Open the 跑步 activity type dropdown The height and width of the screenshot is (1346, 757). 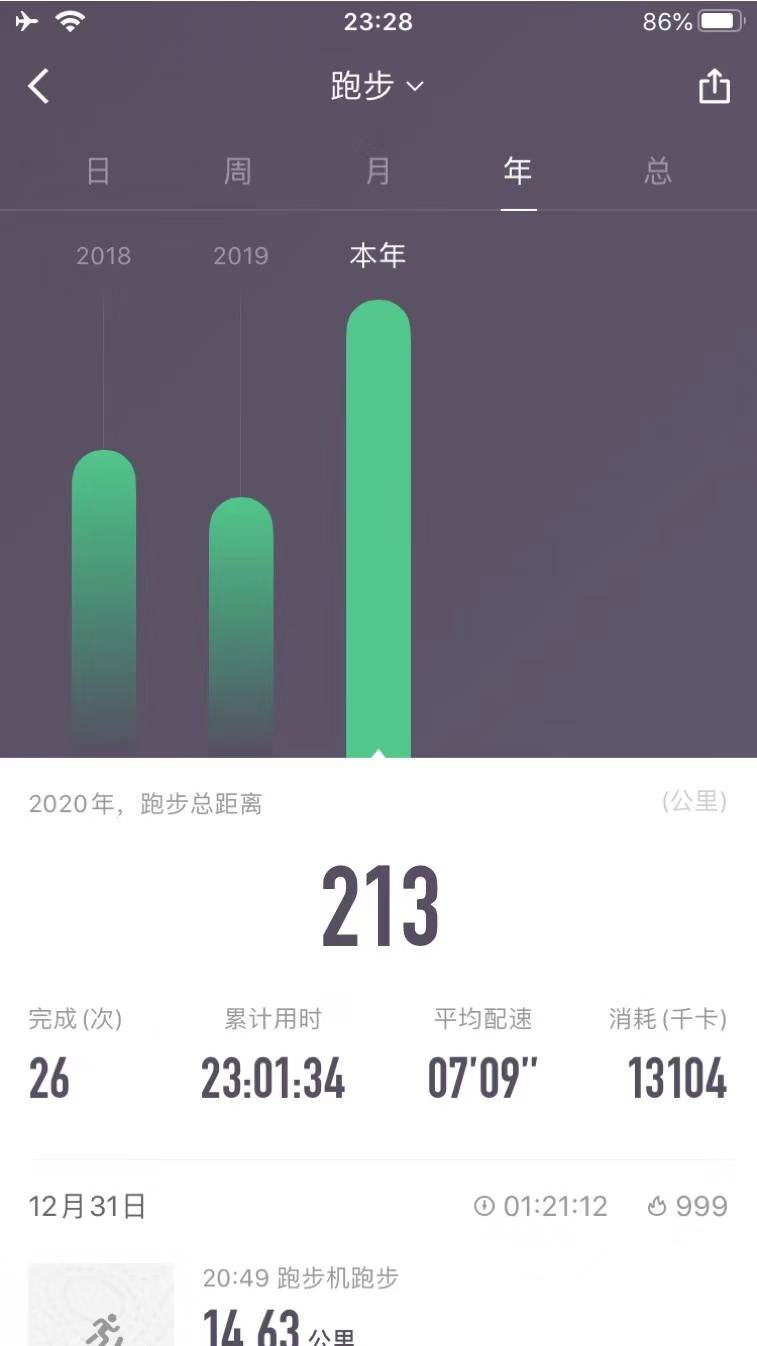[377, 87]
